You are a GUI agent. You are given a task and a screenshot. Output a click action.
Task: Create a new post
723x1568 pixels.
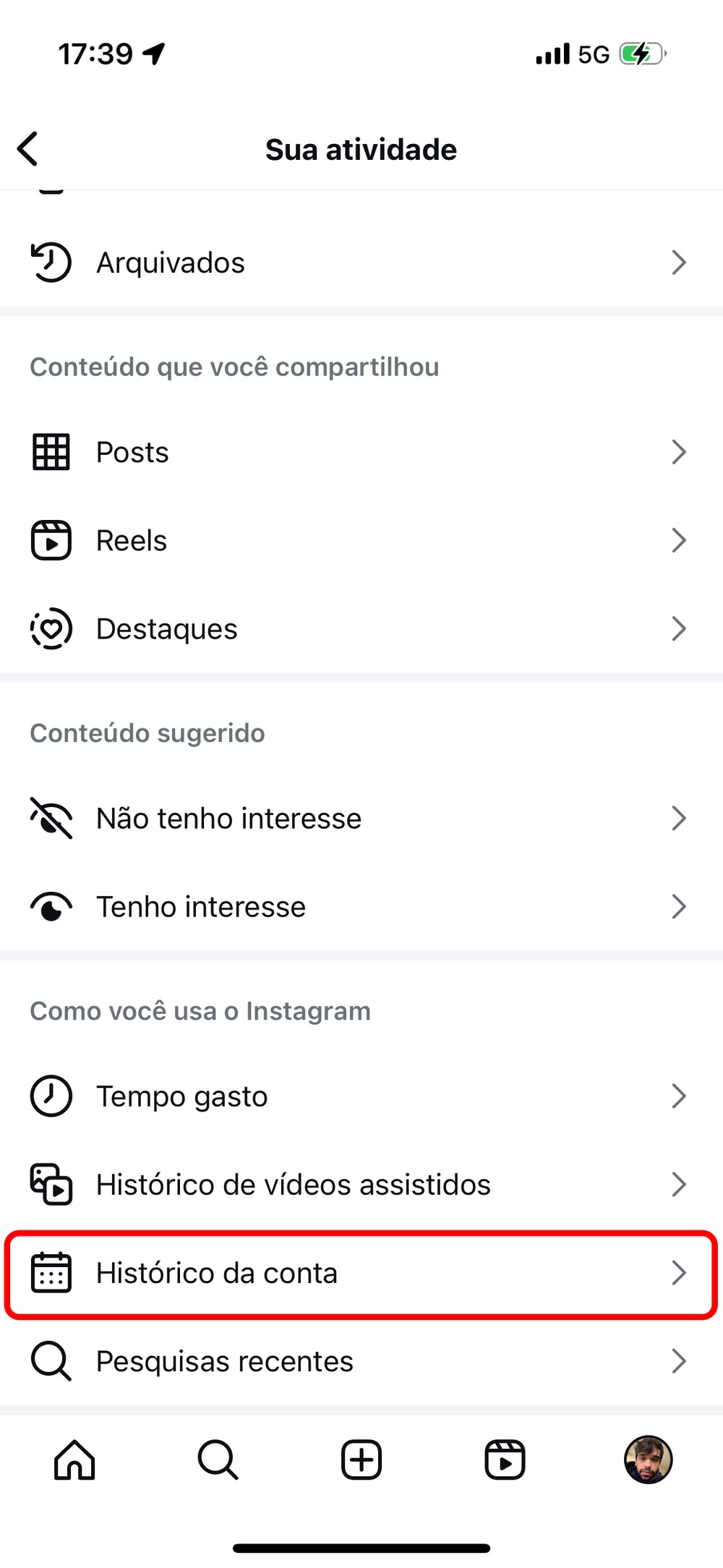(361, 1460)
